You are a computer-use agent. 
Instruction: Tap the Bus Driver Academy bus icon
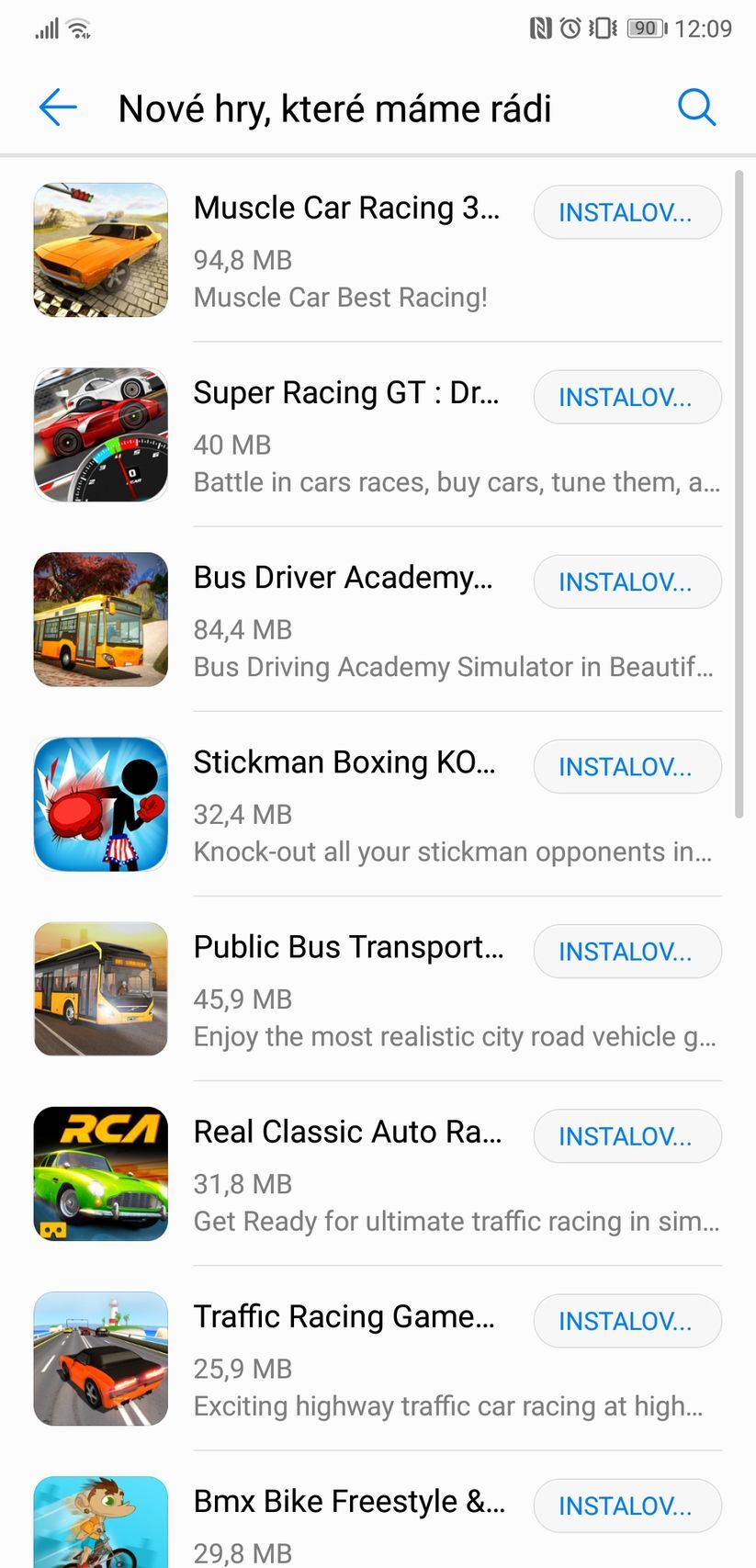(x=100, y=619)
